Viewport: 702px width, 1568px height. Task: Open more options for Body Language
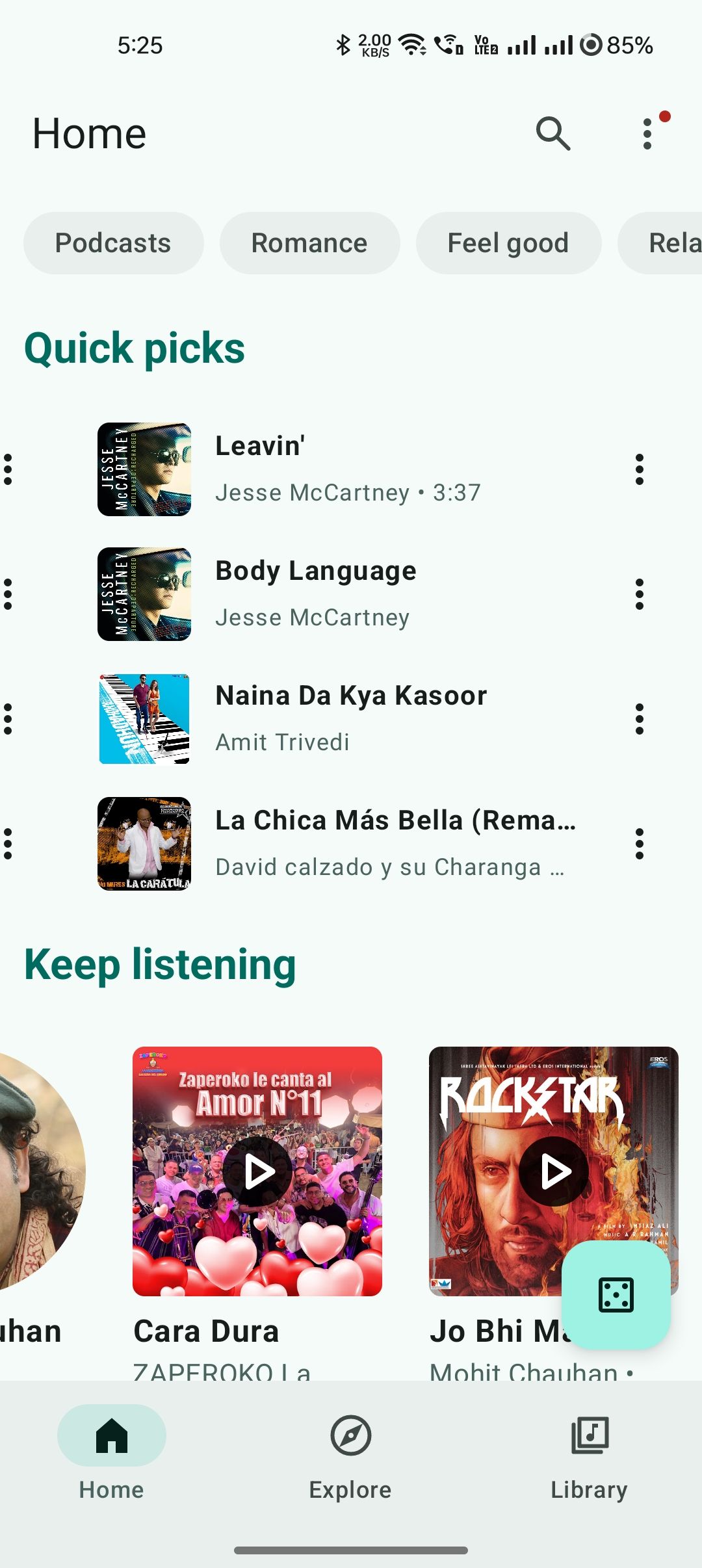640,594
